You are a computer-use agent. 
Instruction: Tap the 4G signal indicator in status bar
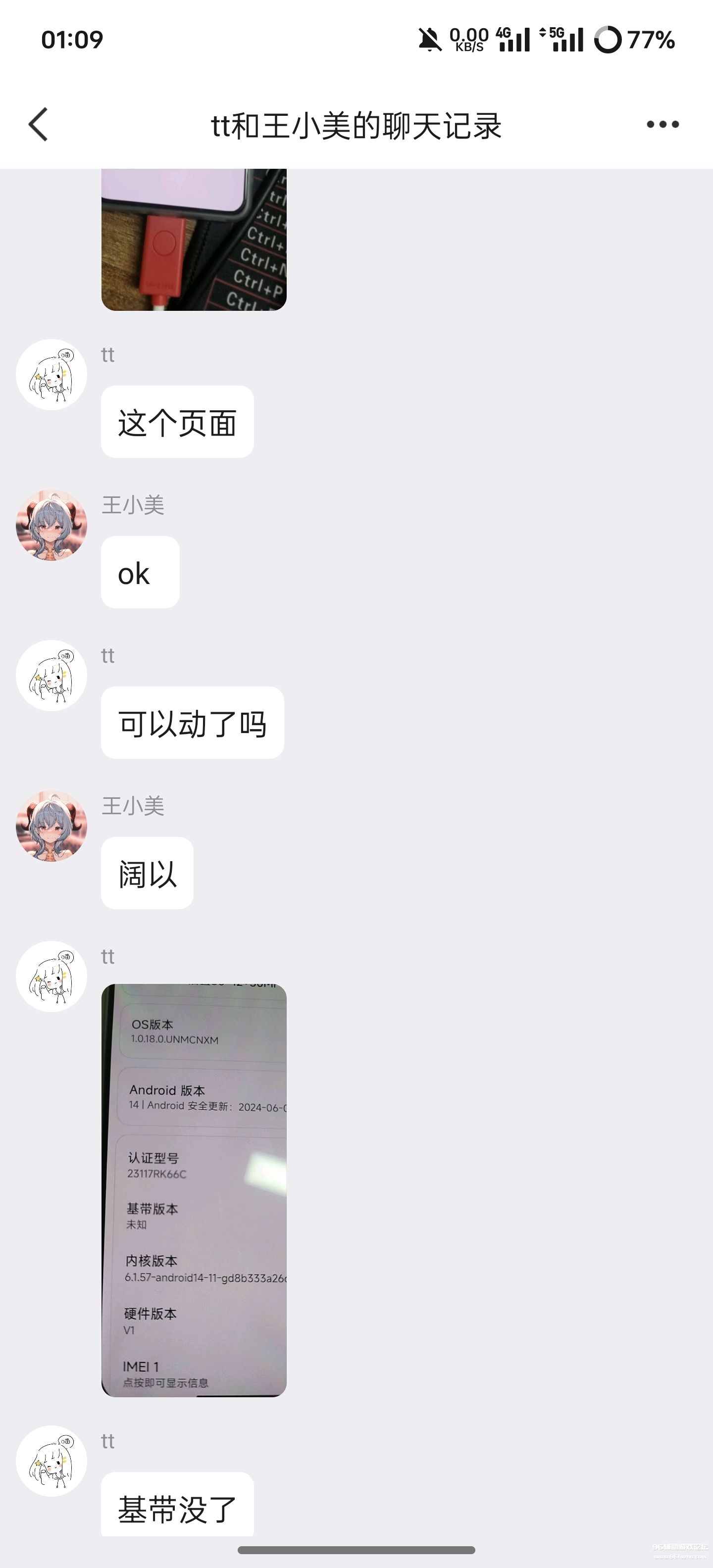[513, 40]
